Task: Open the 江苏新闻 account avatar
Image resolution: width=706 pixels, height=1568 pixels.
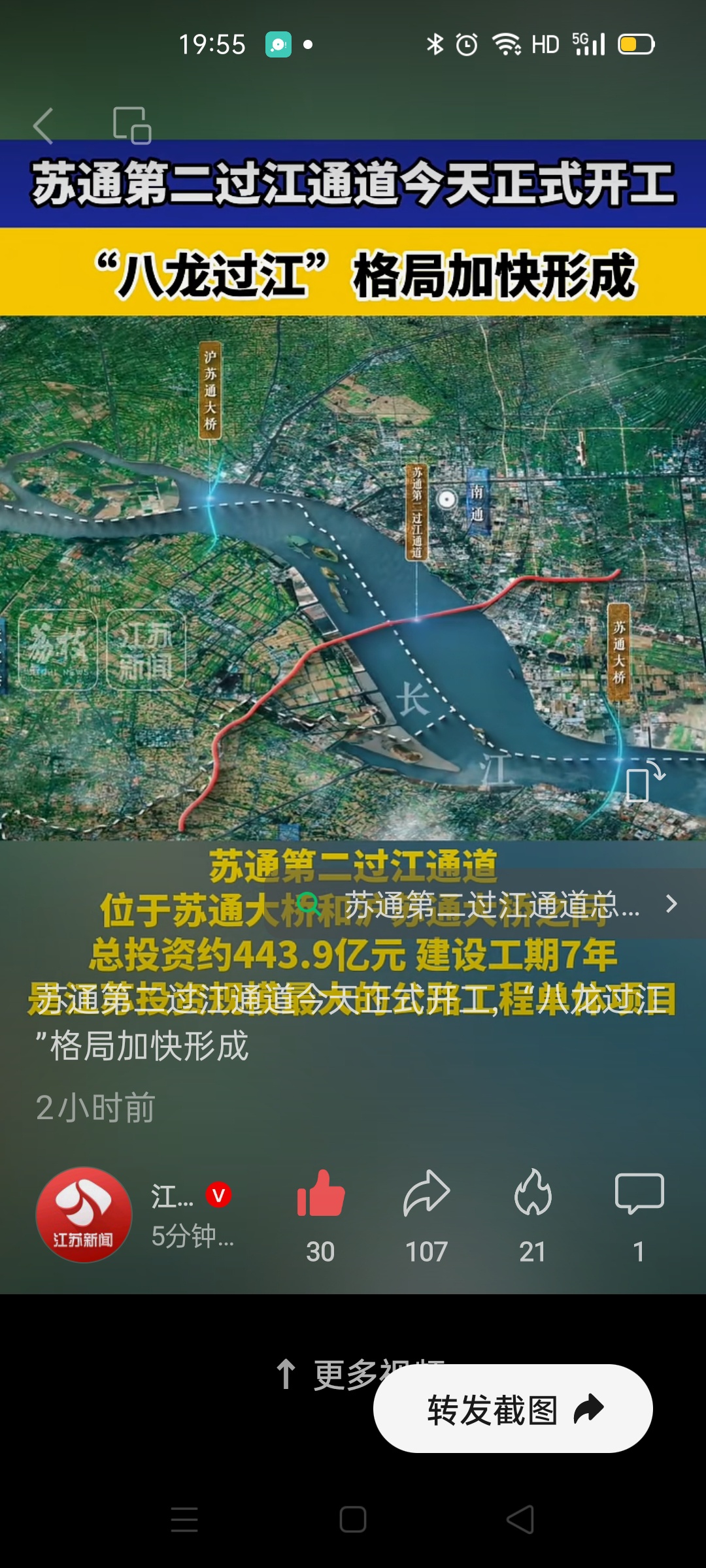Action: [84, 1215]
